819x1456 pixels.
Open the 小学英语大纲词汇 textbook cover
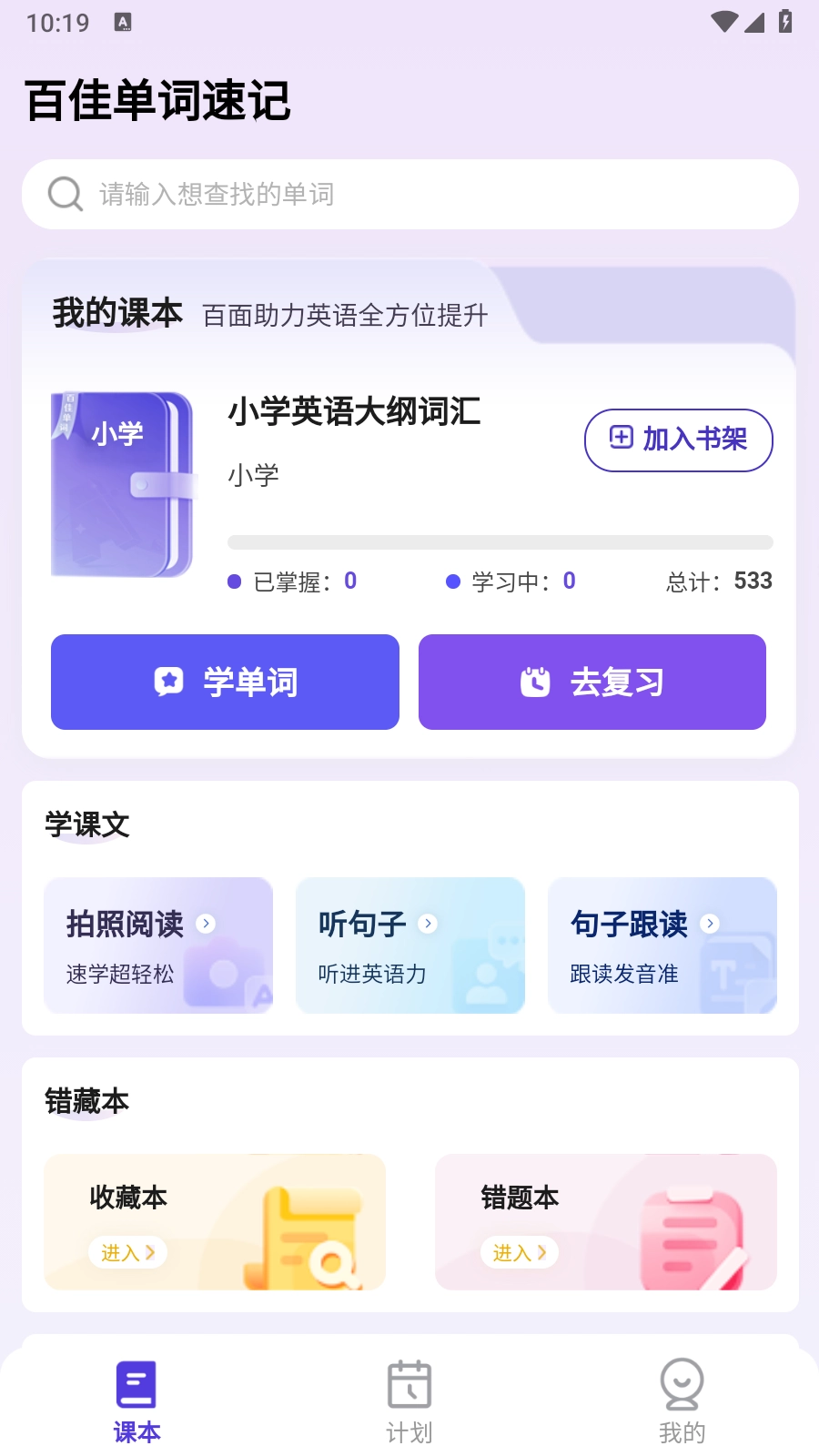pos(123,485)
